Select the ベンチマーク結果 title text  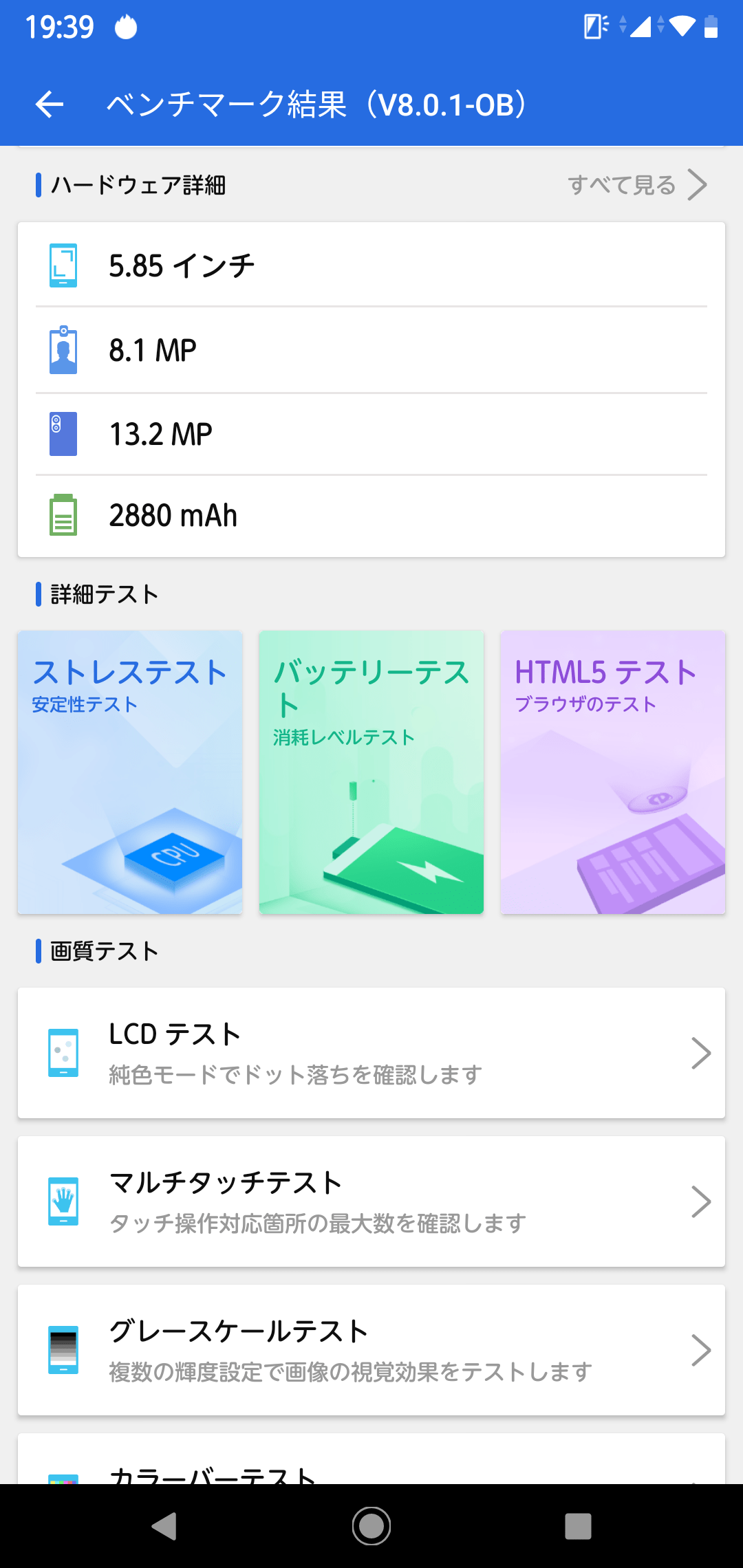(x=315, y=105)
